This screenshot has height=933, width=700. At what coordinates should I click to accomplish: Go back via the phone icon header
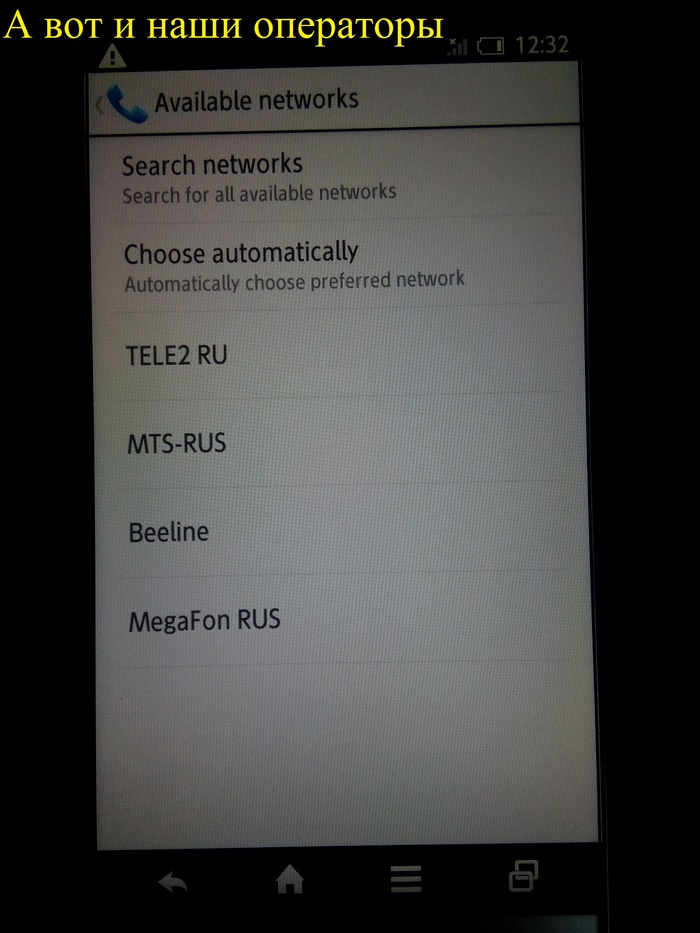122,103
